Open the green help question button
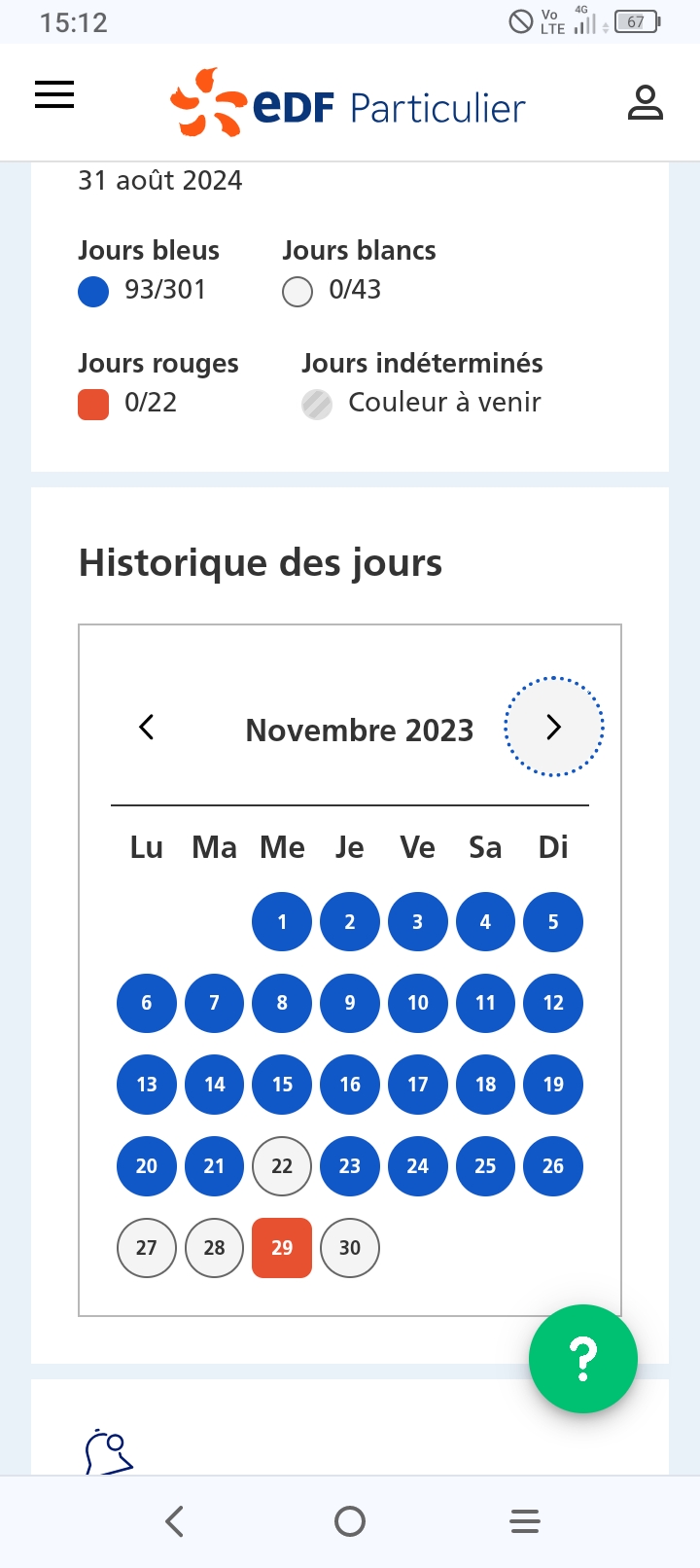The width and height of the screenshot is (700, 1568). pyautogui.click(x=582, y=1358)
